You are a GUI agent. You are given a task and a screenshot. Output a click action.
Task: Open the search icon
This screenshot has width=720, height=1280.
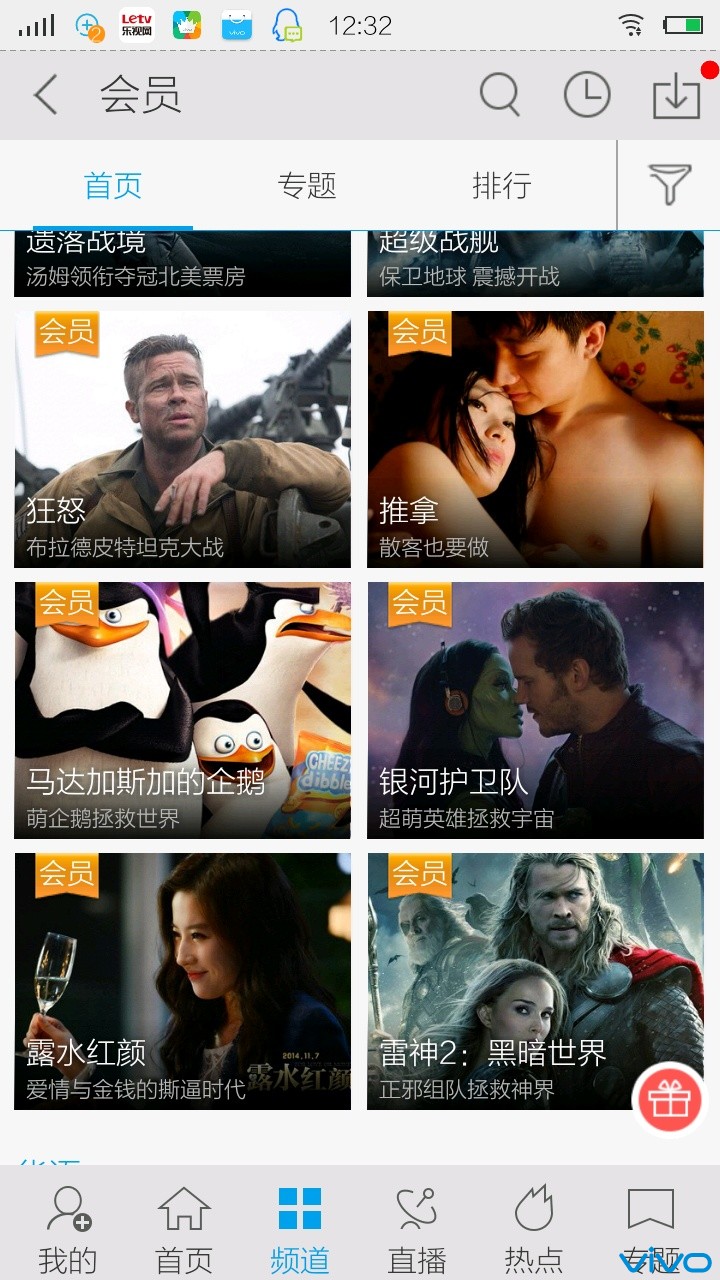pyautogui.click(x=499, y=96)
